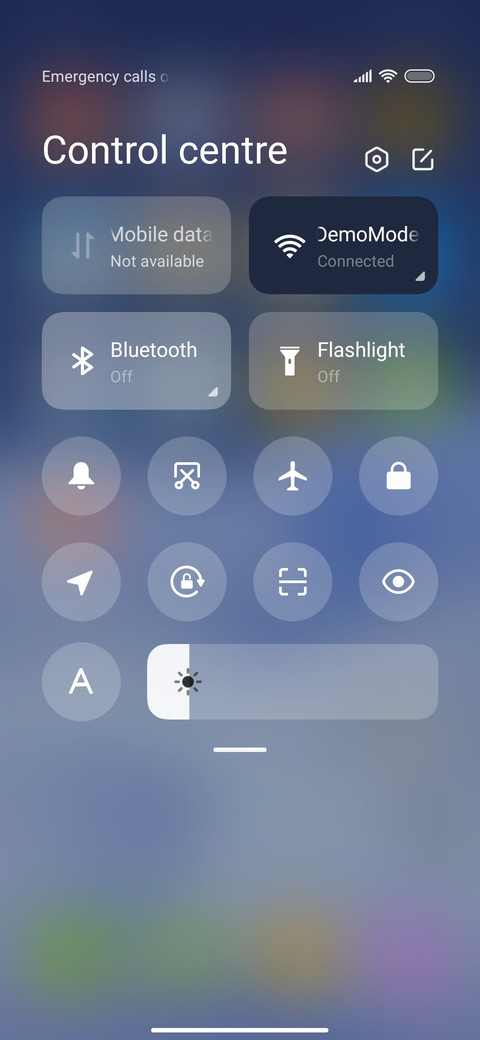Toggle the screen rotation lock
The height and width of the screenshot is (1040, 480).
click(187, 582)
